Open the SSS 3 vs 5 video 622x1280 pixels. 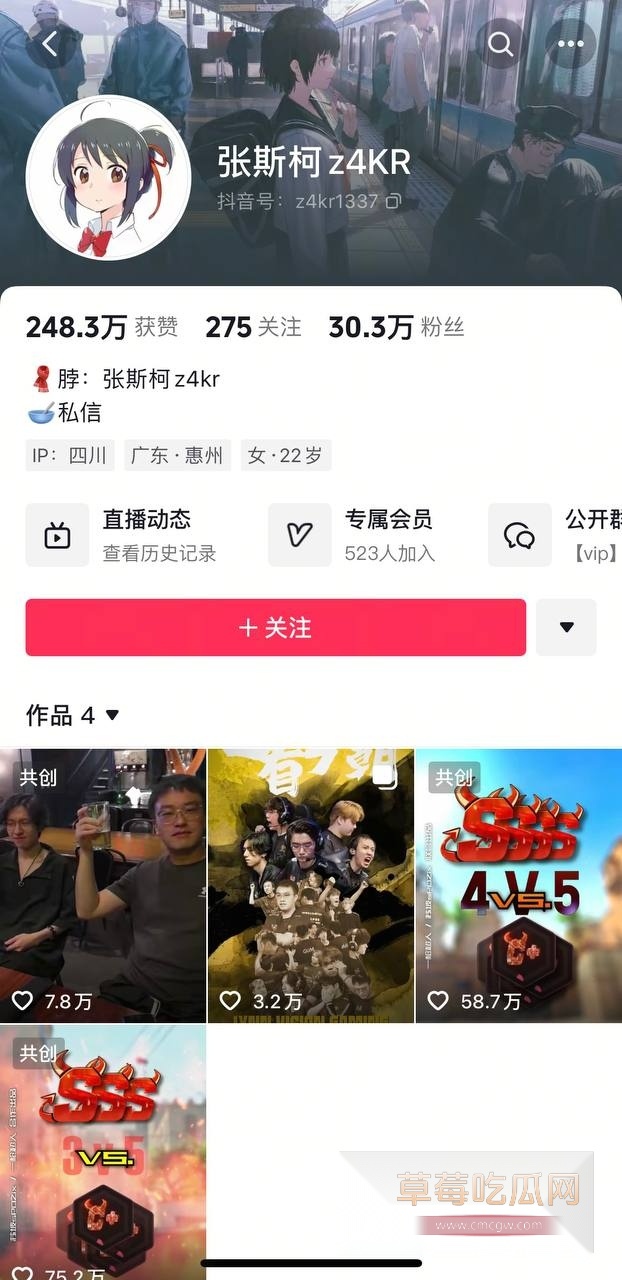tap(103, 1150)
